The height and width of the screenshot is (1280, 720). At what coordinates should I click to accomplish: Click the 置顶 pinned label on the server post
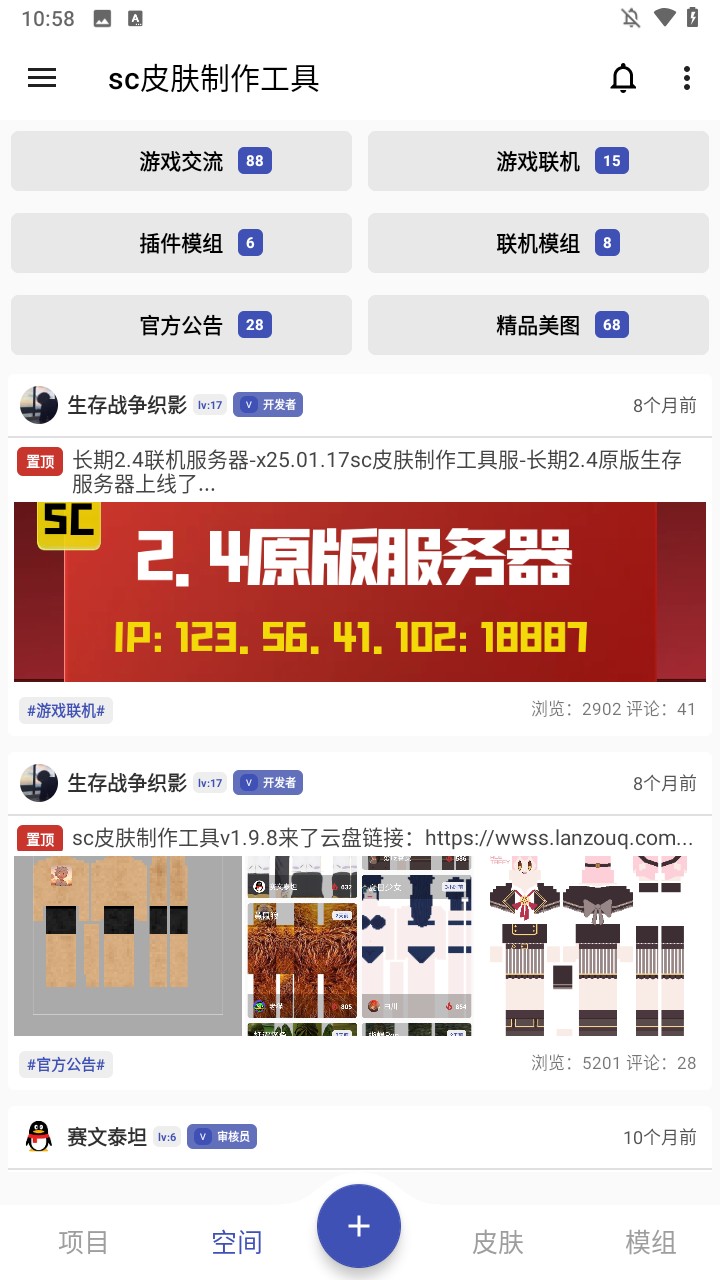[39, 461]
